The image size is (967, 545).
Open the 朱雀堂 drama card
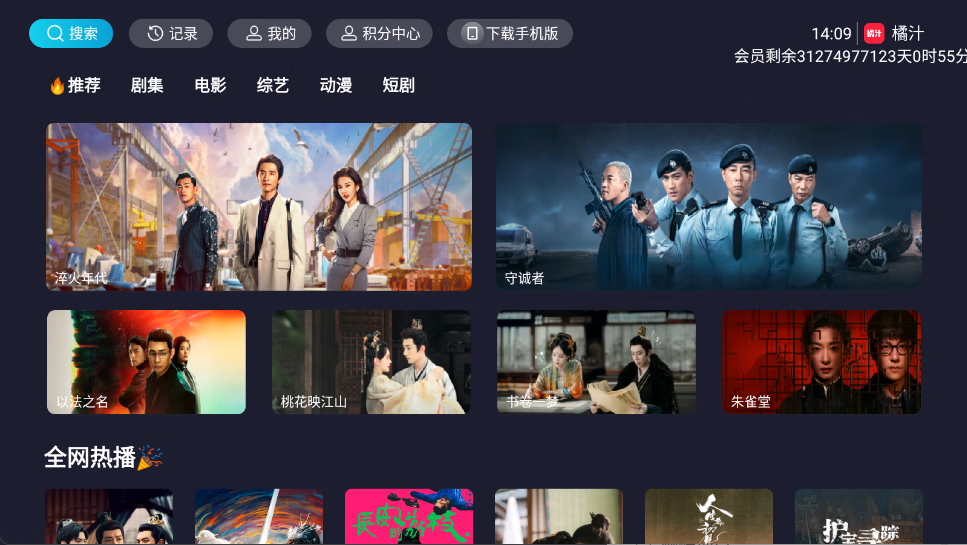(822, 362)
